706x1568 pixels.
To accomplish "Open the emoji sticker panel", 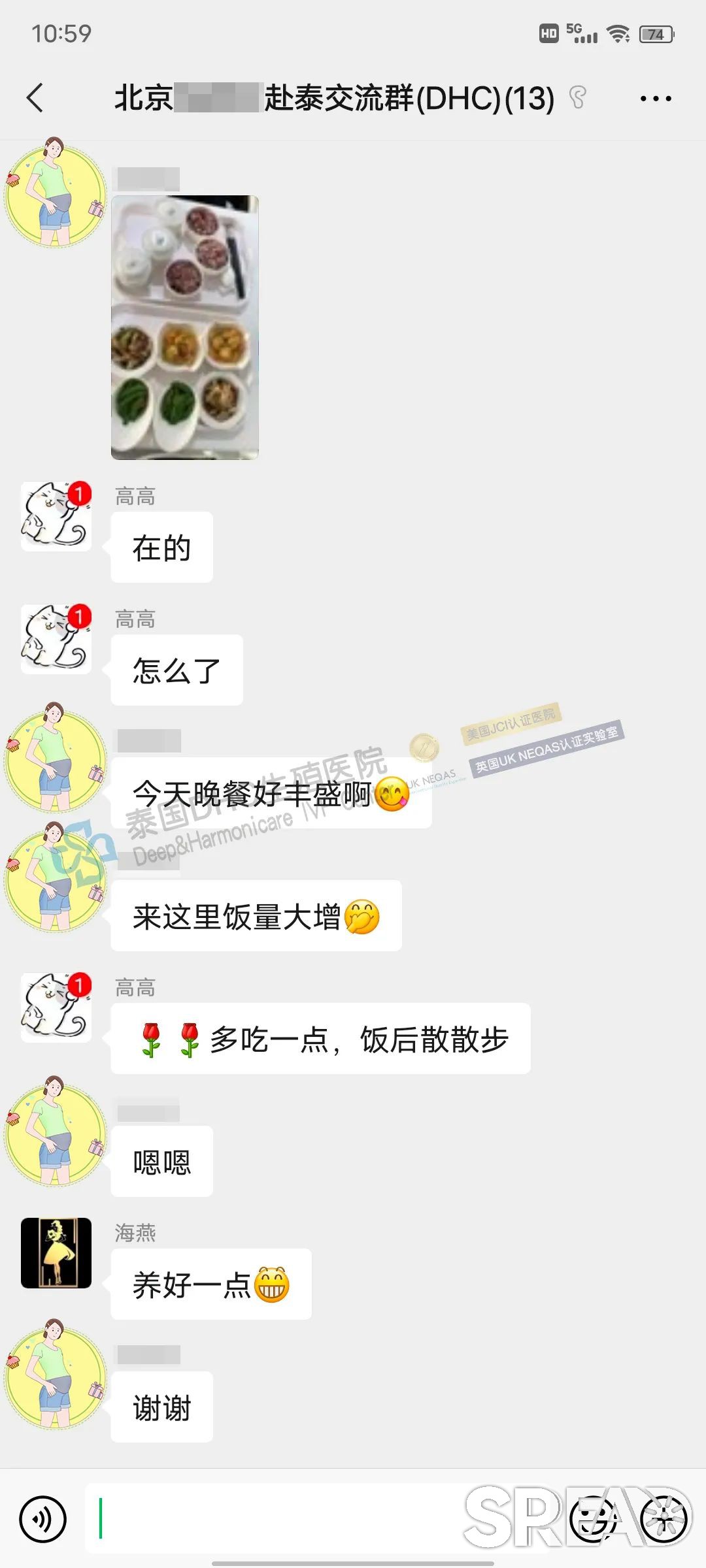I will tap(594, 1519).
